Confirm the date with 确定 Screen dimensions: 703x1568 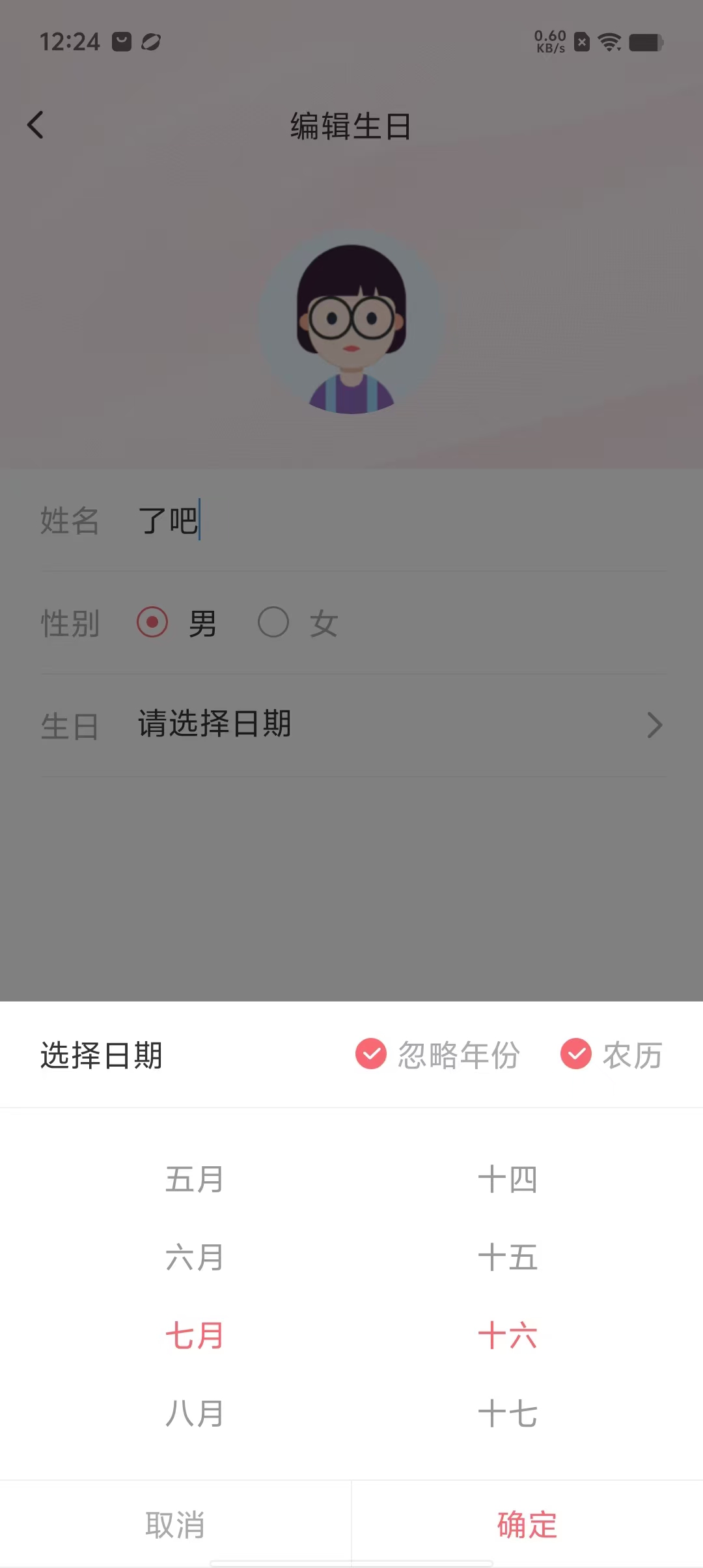pos(527,1524)
